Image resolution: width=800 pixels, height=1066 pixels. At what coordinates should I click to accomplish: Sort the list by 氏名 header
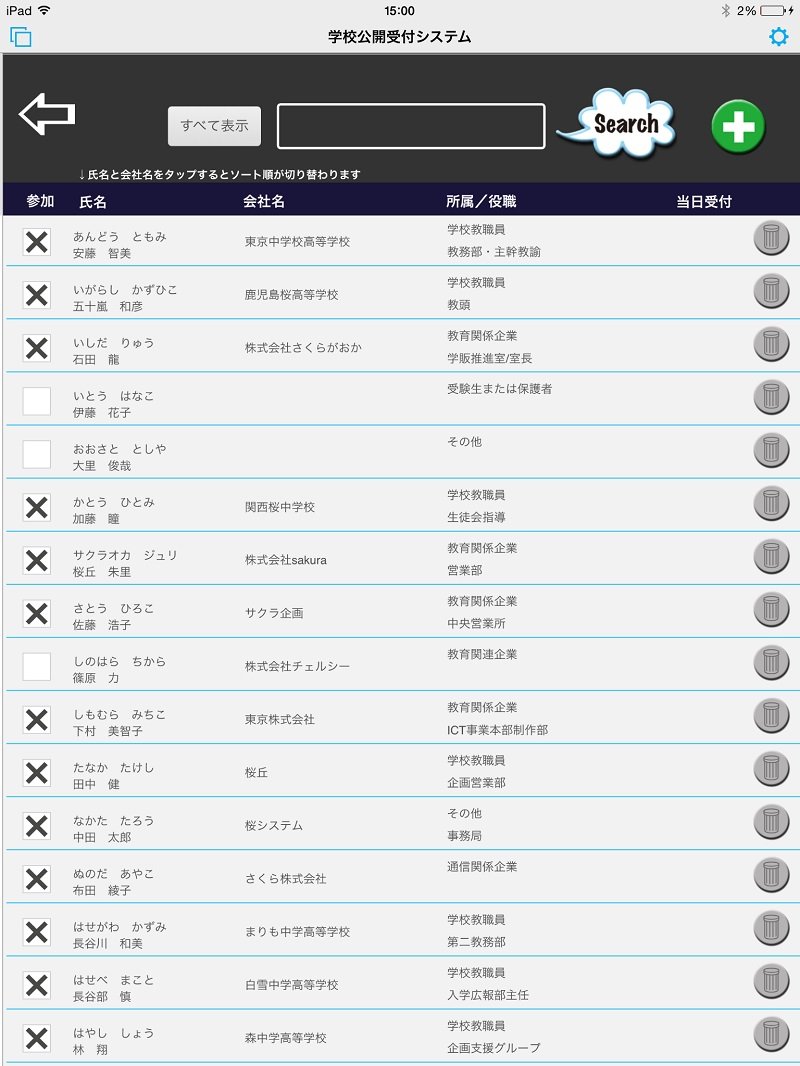pyautogui.click(x=93, y=201)
